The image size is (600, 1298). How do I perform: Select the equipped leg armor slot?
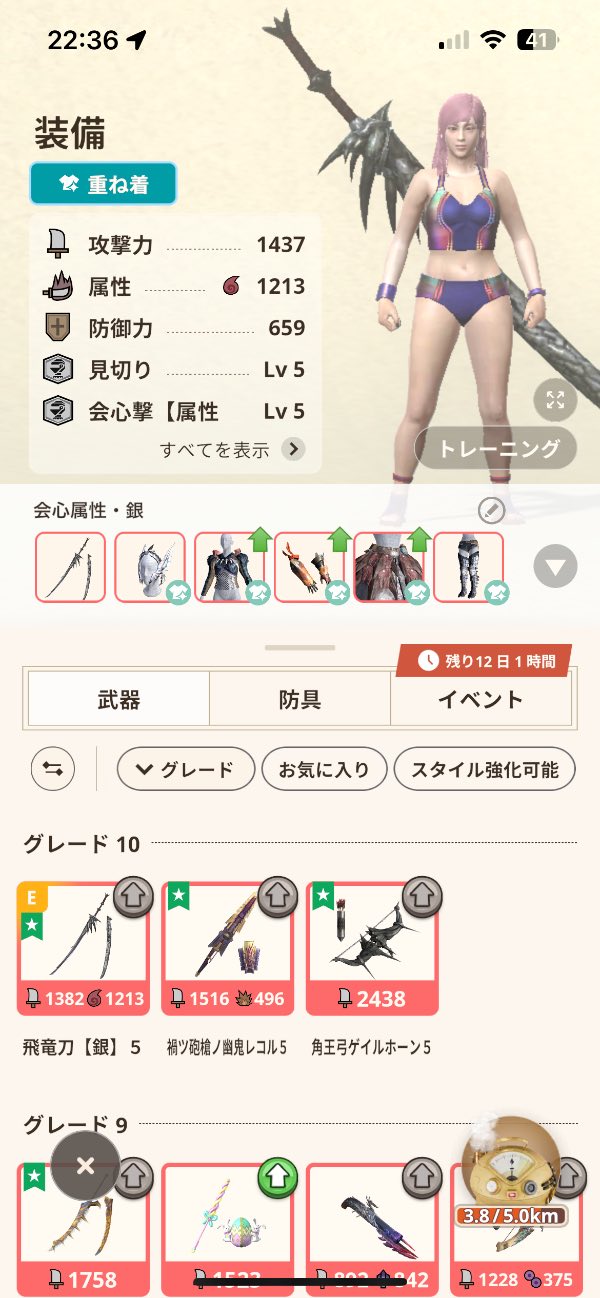[x=468, y=567]
